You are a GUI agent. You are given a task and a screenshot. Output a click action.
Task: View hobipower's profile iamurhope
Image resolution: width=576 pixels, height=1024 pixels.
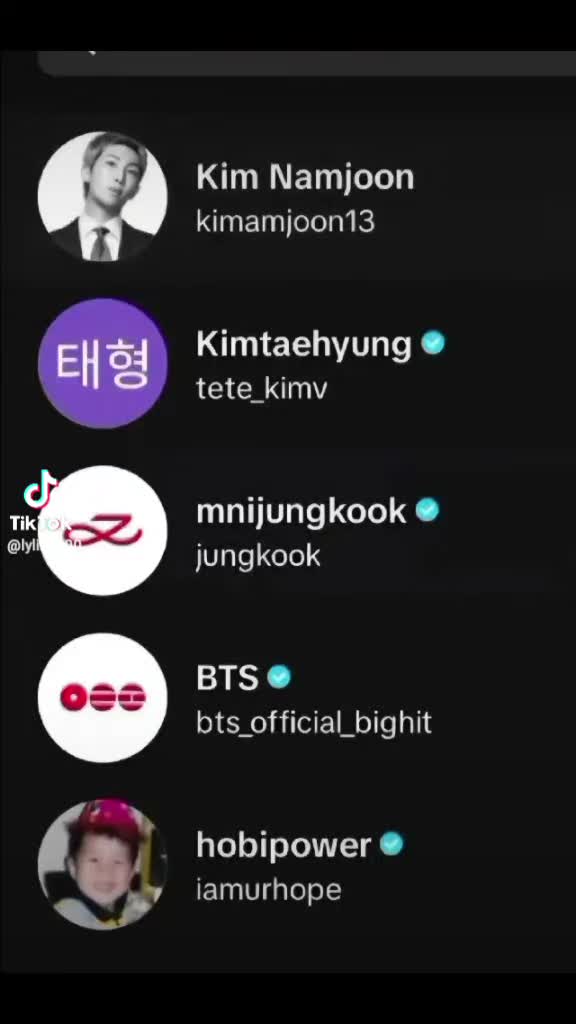click(288, 865)
